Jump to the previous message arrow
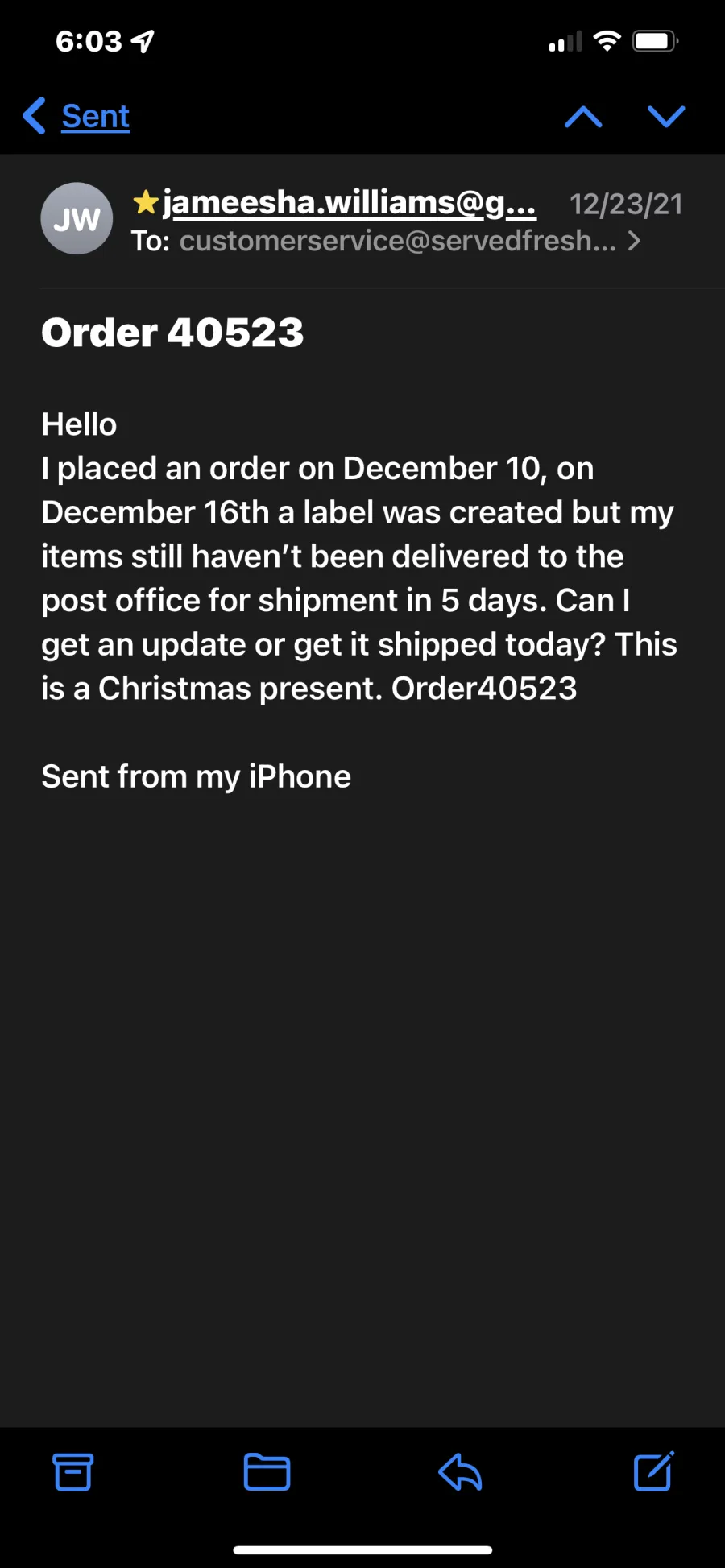 583,117
